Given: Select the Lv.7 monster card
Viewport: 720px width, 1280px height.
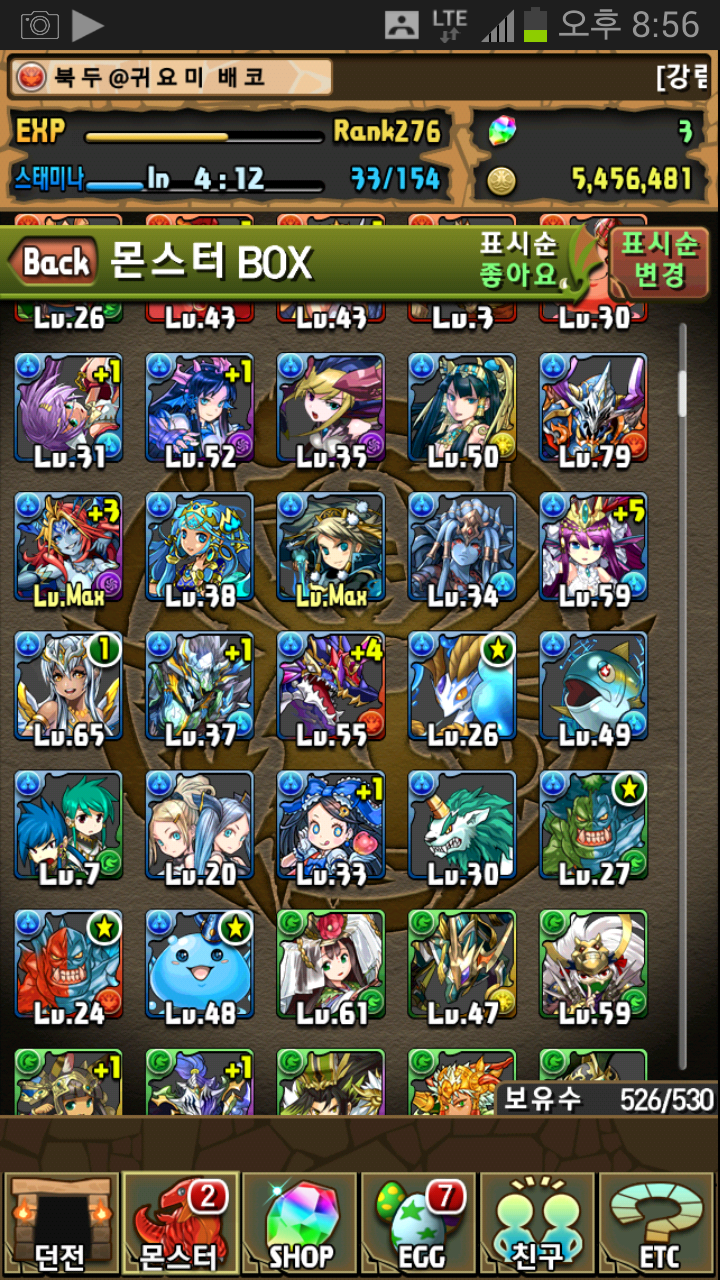Looking at the screenshot, I should [68, 826].
